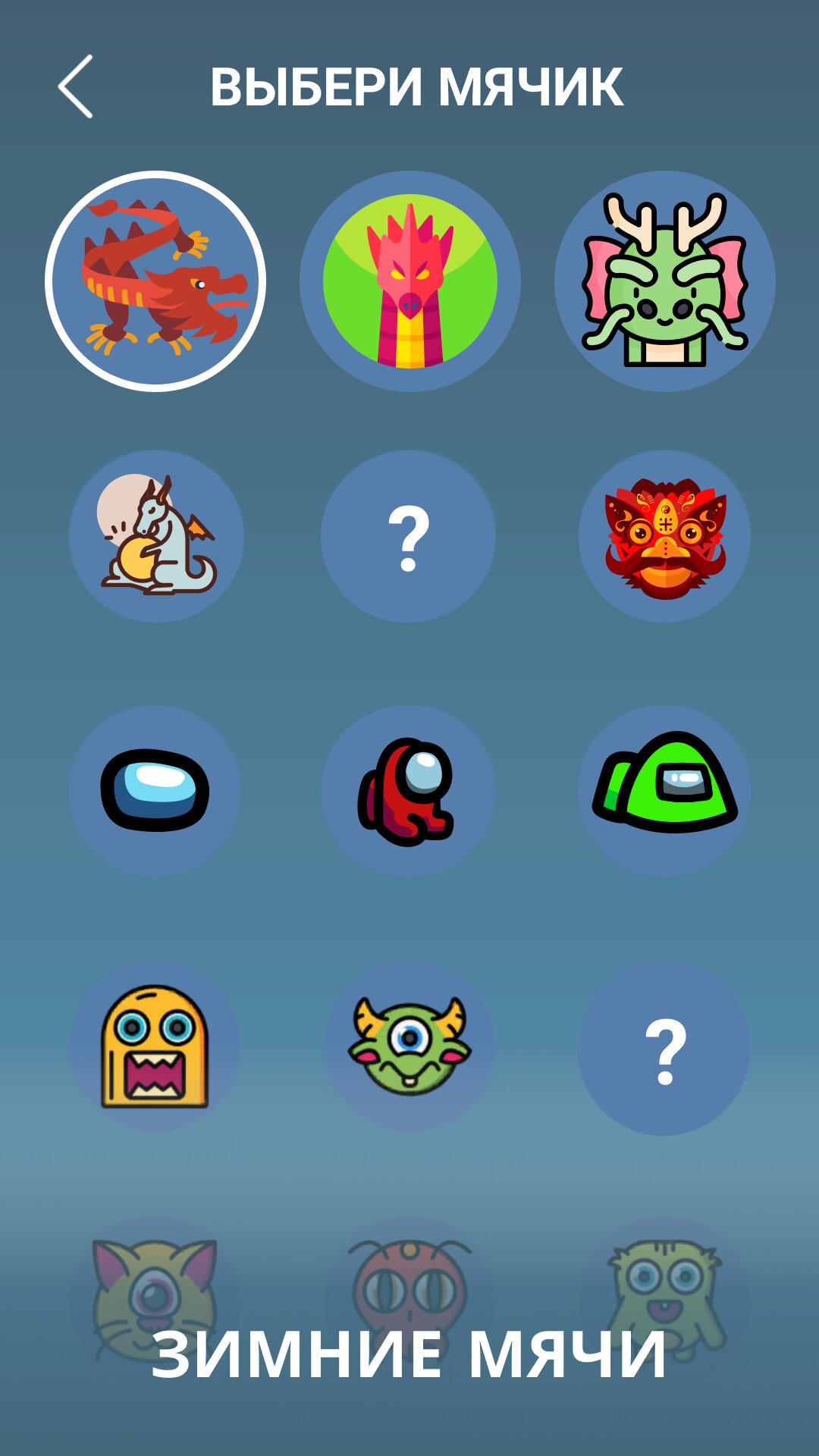Select the blue visor ball

pos(155,791)
